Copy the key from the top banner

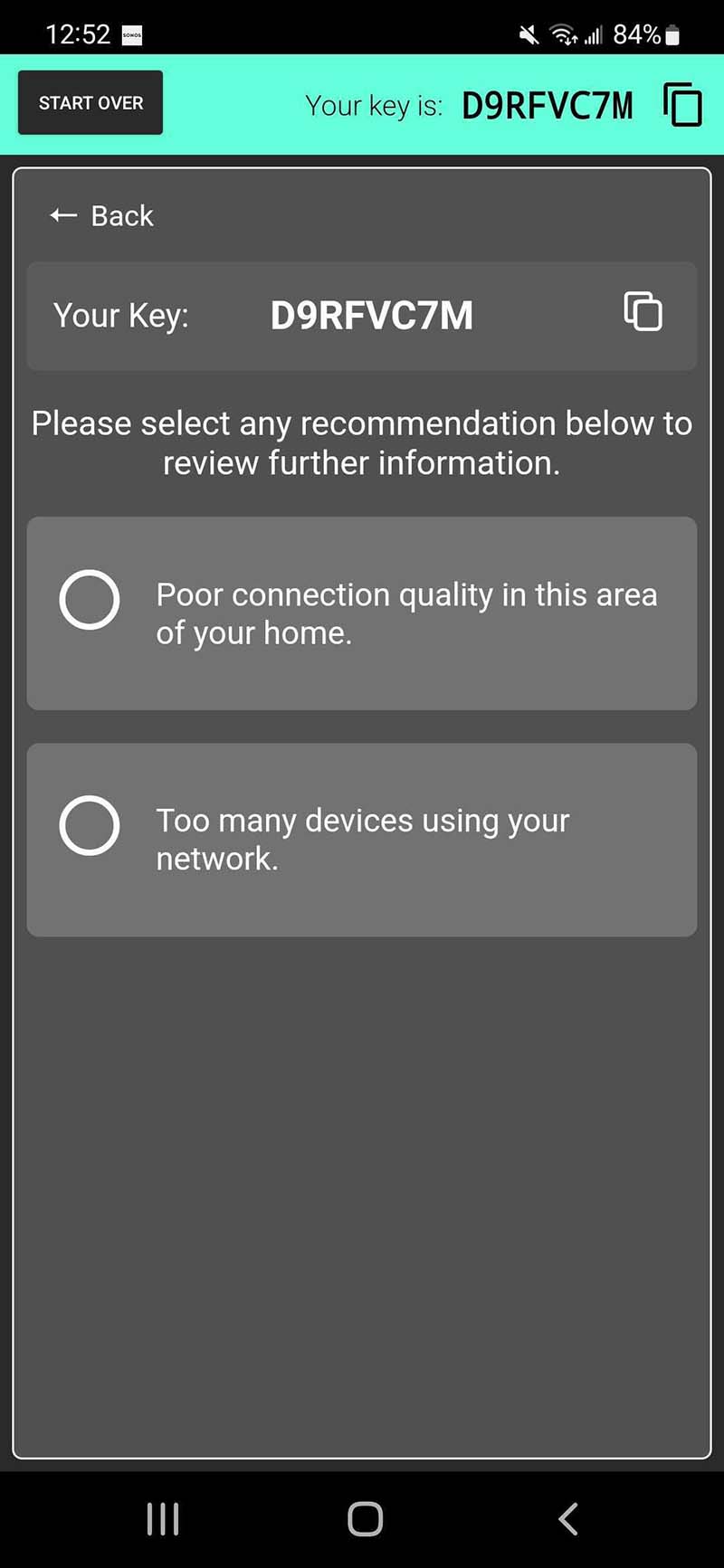click(x=682, y=105)
